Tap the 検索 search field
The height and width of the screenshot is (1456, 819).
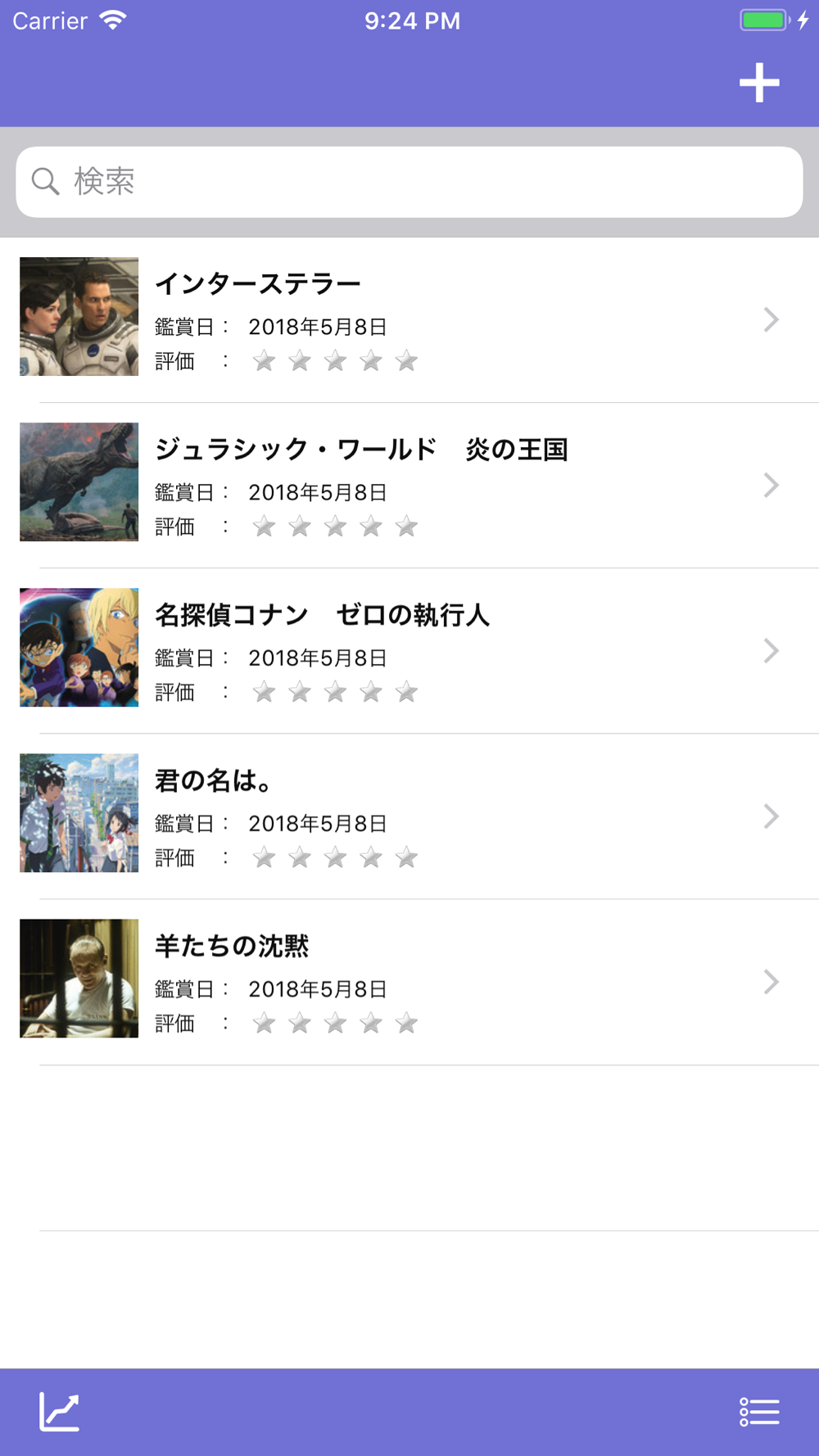[409, 182]
